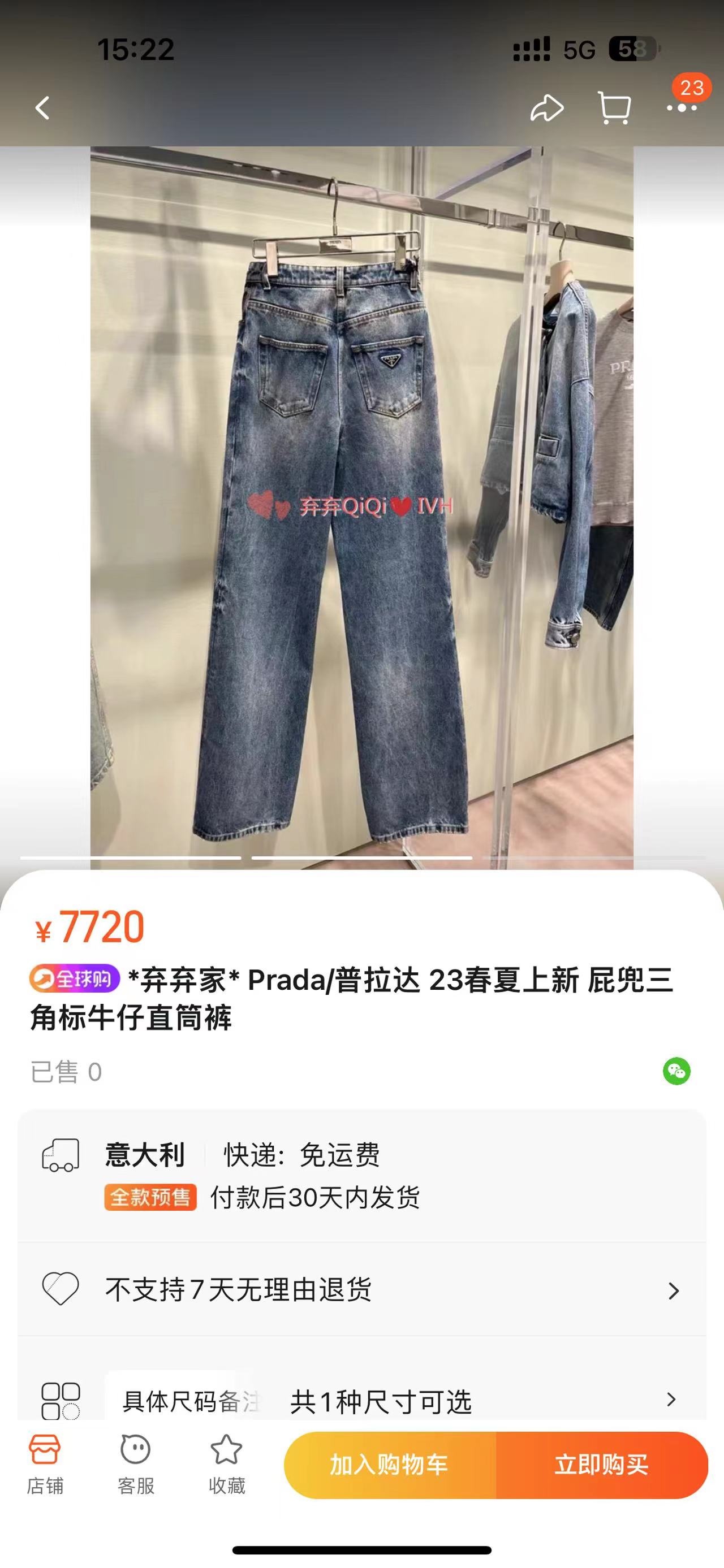Buy now with 立即购买
724x1568 pixels.
(602, 1465)
